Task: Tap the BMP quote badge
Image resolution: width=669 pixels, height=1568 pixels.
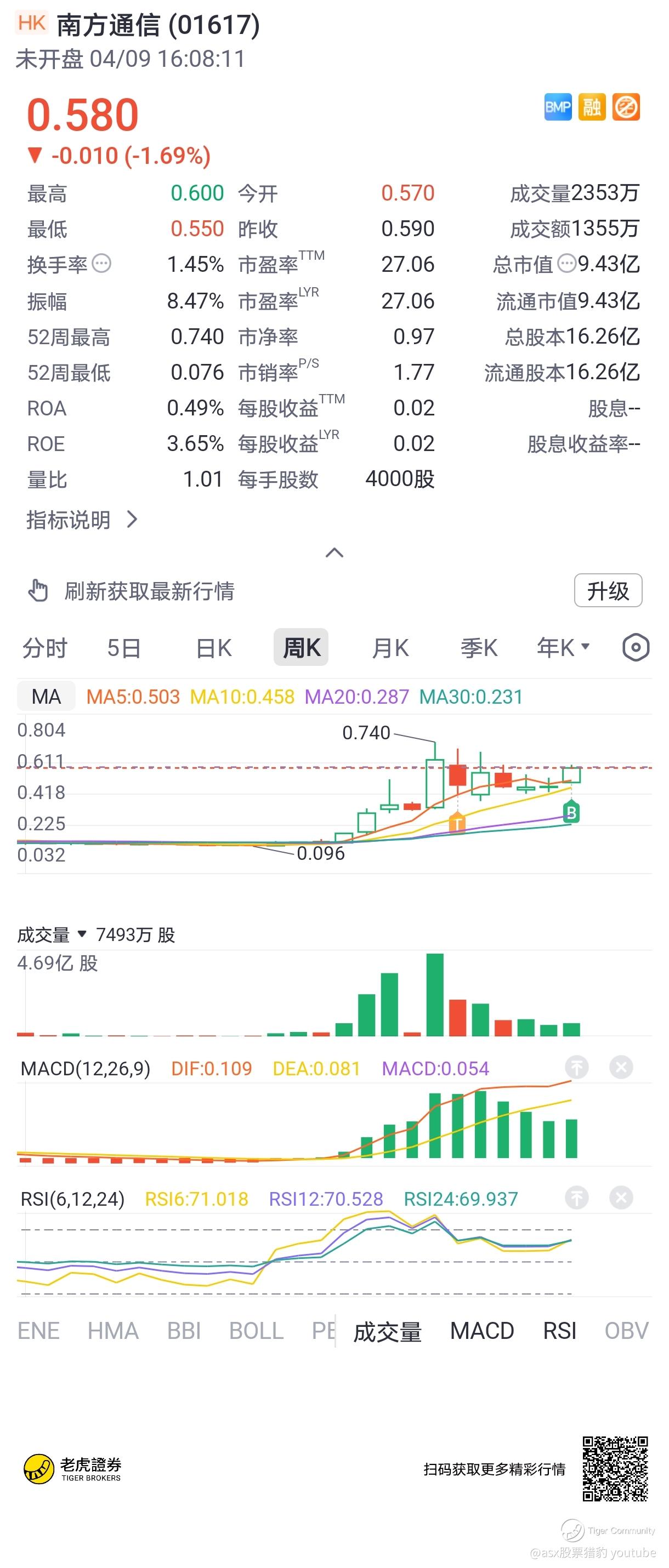Action: tap(558, 107)
